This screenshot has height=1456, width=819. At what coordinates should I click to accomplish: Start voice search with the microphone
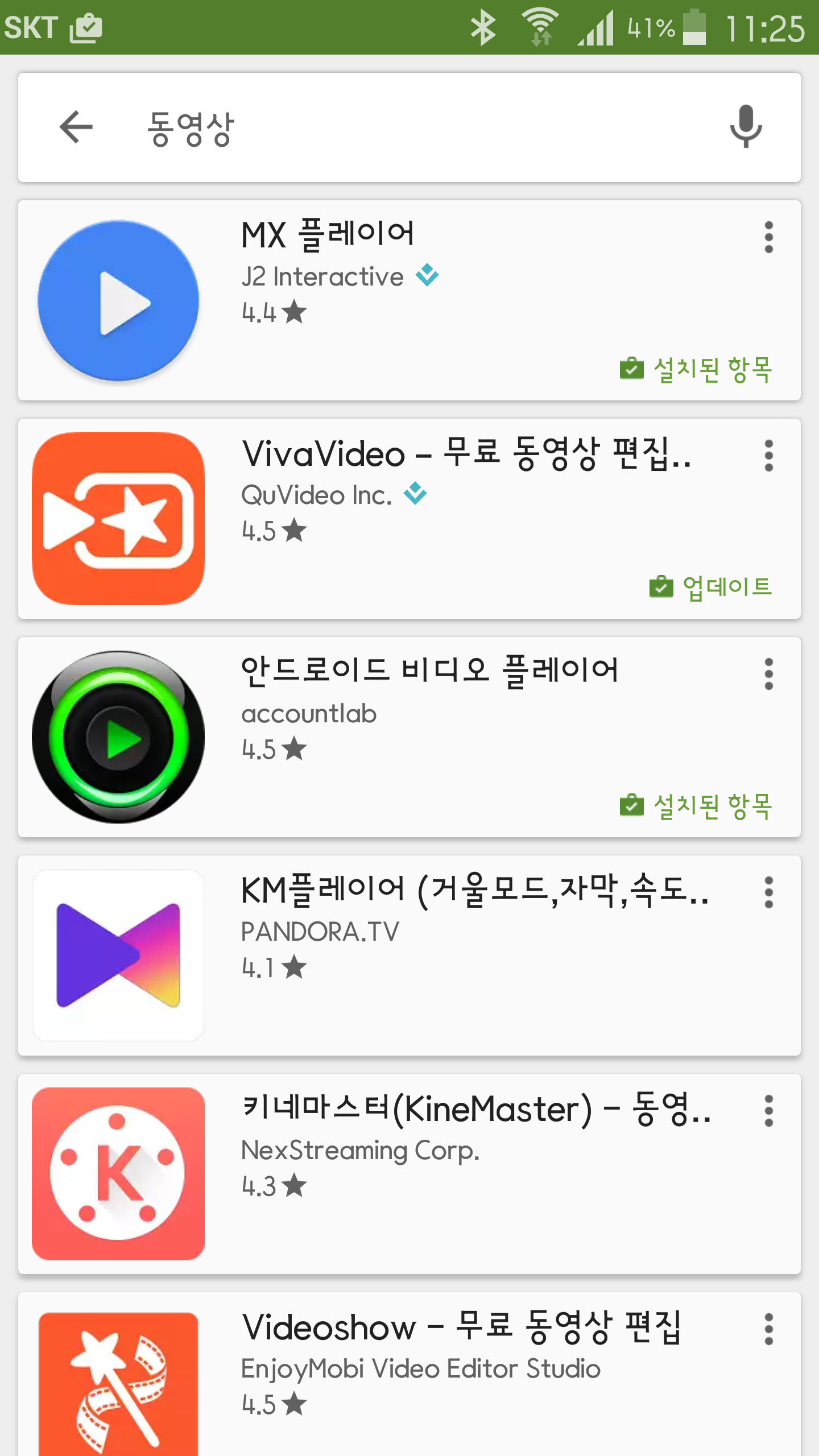(745, 127)
